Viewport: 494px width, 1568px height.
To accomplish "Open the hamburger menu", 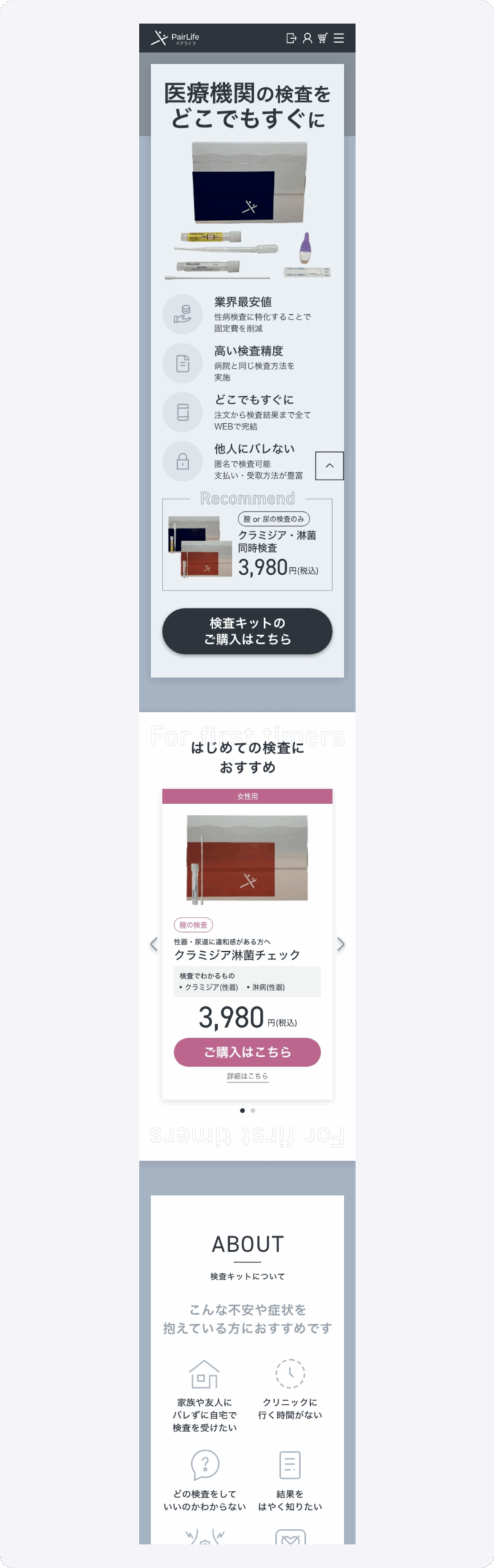I will 339,38.
